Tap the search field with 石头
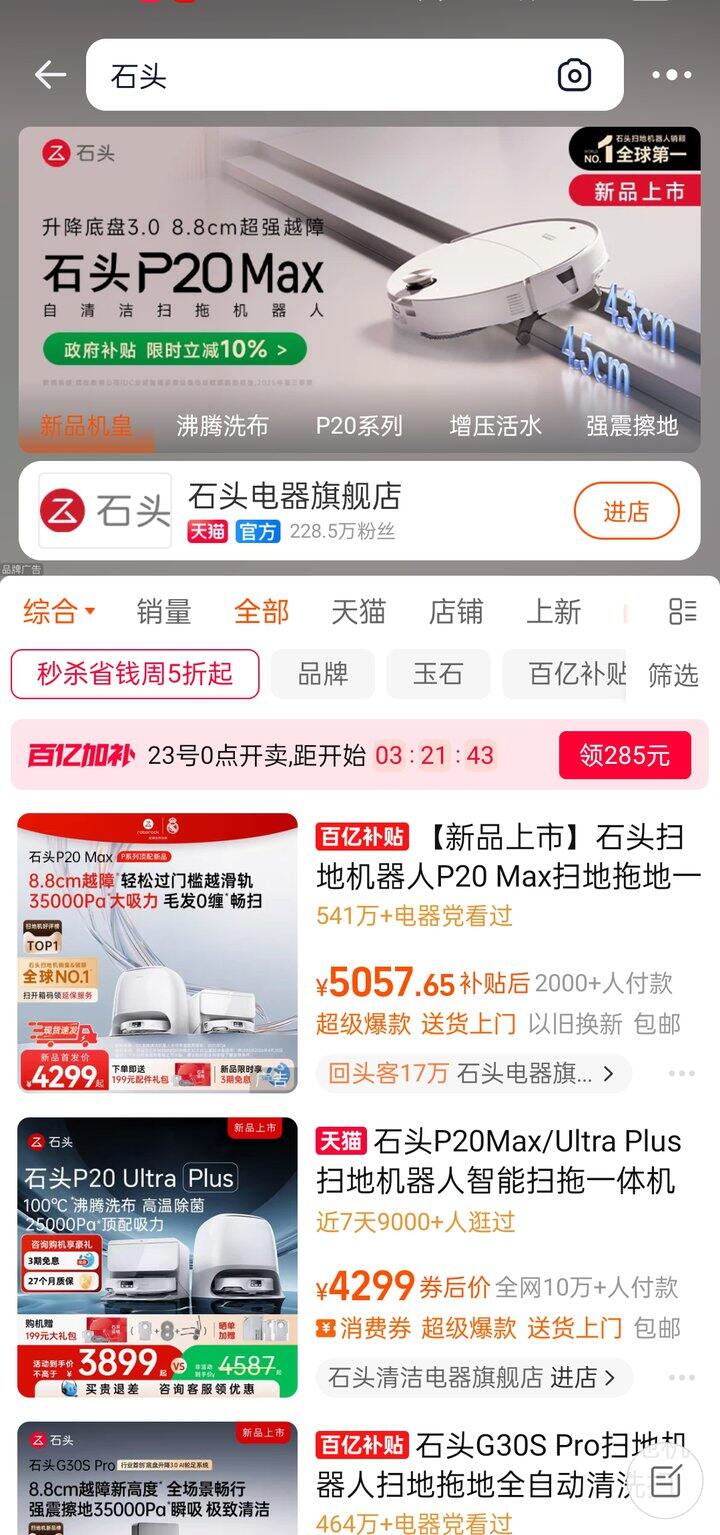 (x=320, y=75)
